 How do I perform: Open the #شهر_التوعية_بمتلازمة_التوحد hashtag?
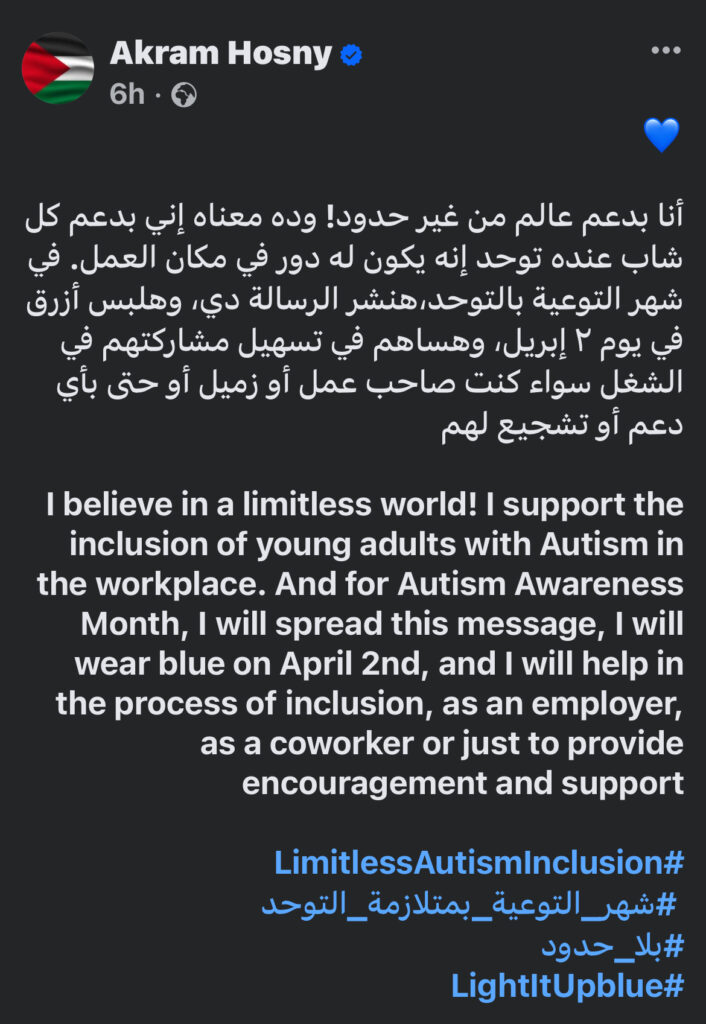point(472,904)
